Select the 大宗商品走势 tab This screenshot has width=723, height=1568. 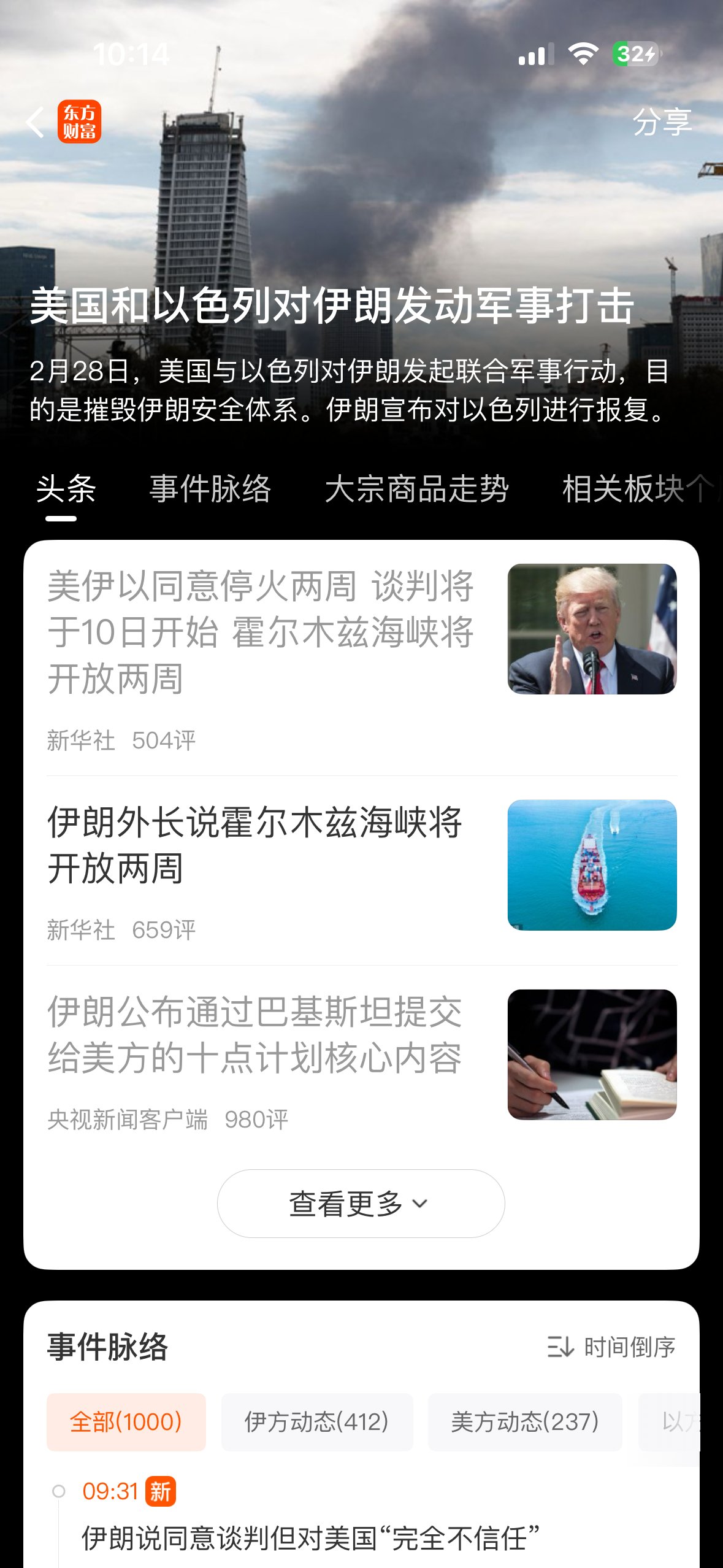(416, 490)
